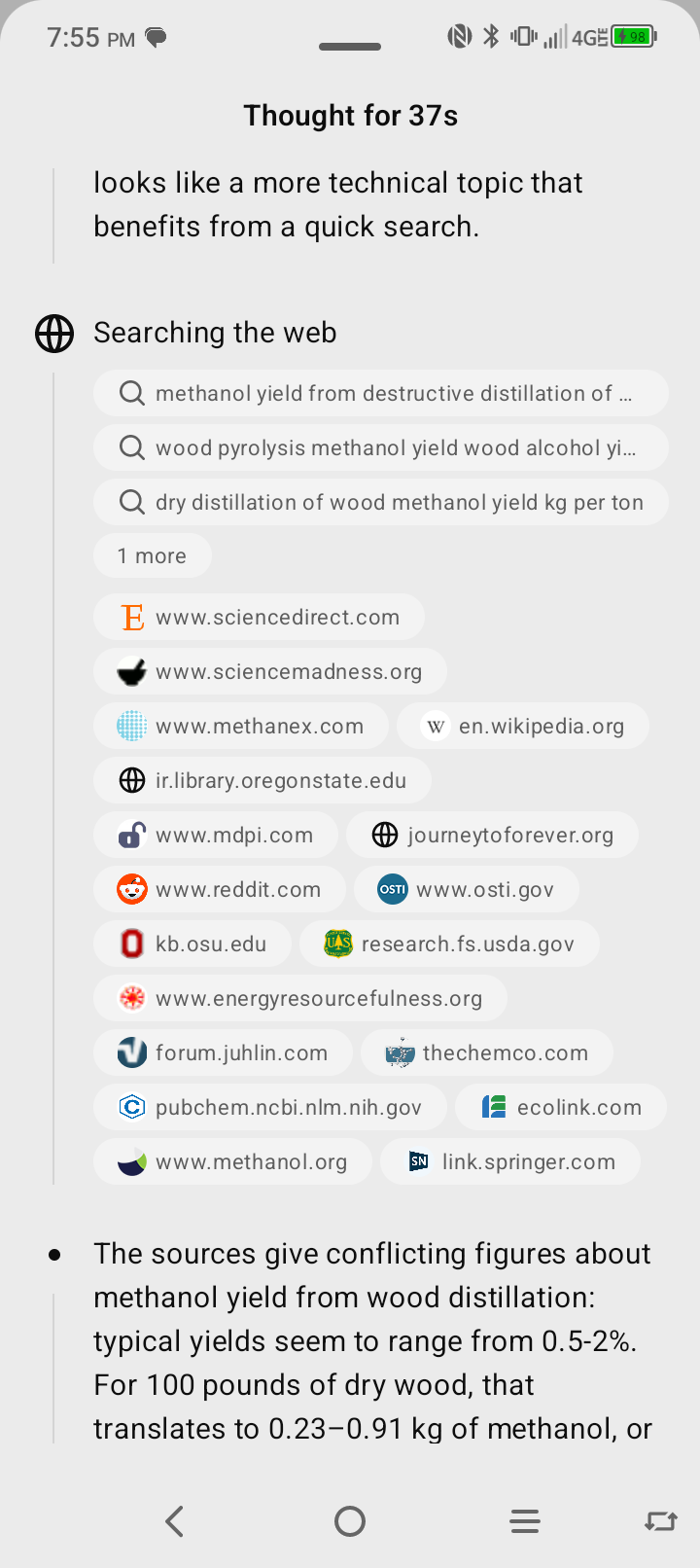Open the www.reddit.com source chip
The height and width of the screenshot is (1568, 700).
pos(220,889)
